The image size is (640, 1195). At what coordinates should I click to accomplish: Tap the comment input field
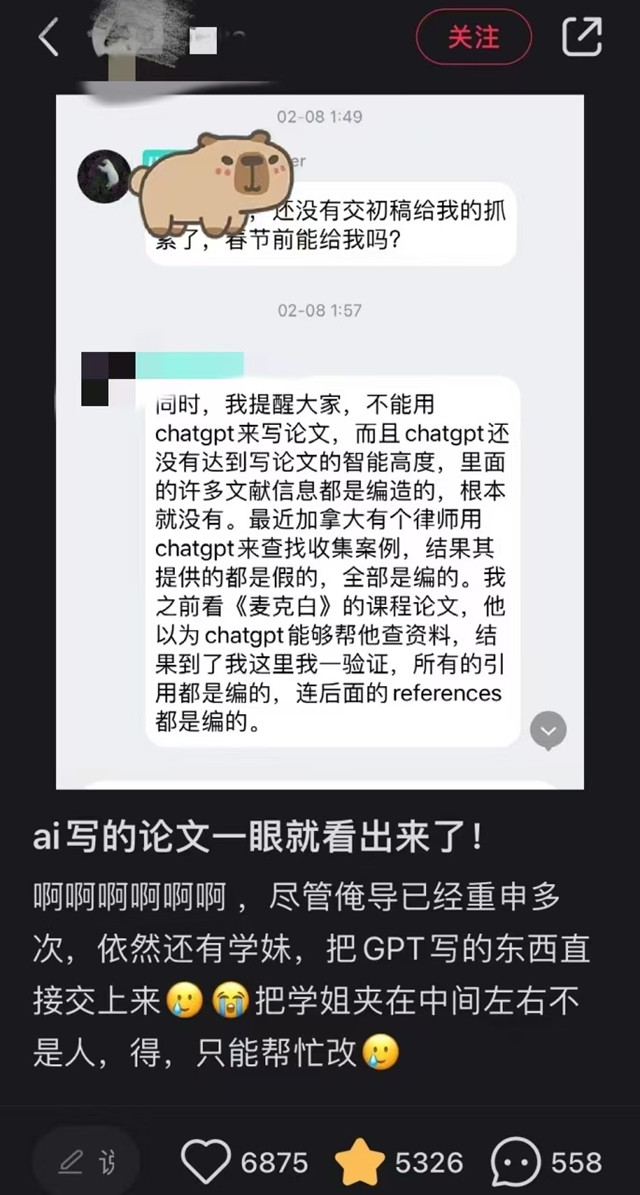pos(86,1162)
